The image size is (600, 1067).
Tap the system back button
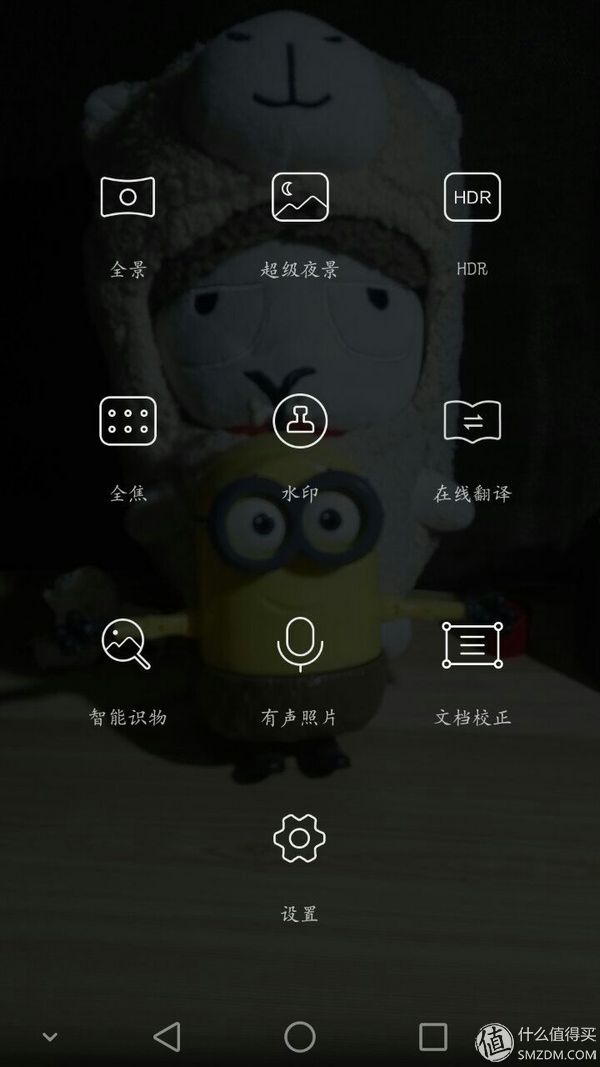tap(167, 1037)
